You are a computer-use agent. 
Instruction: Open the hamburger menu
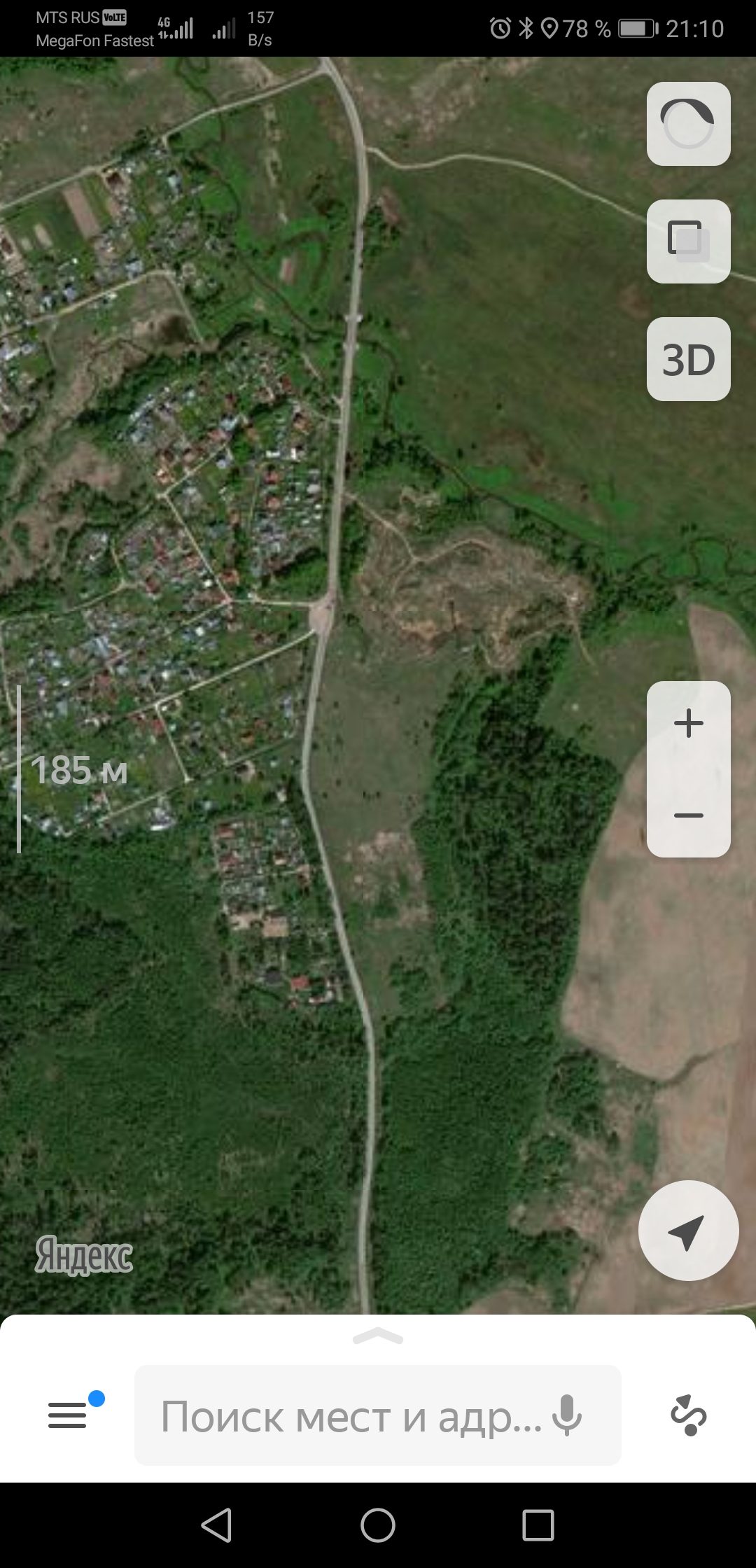68,1415
